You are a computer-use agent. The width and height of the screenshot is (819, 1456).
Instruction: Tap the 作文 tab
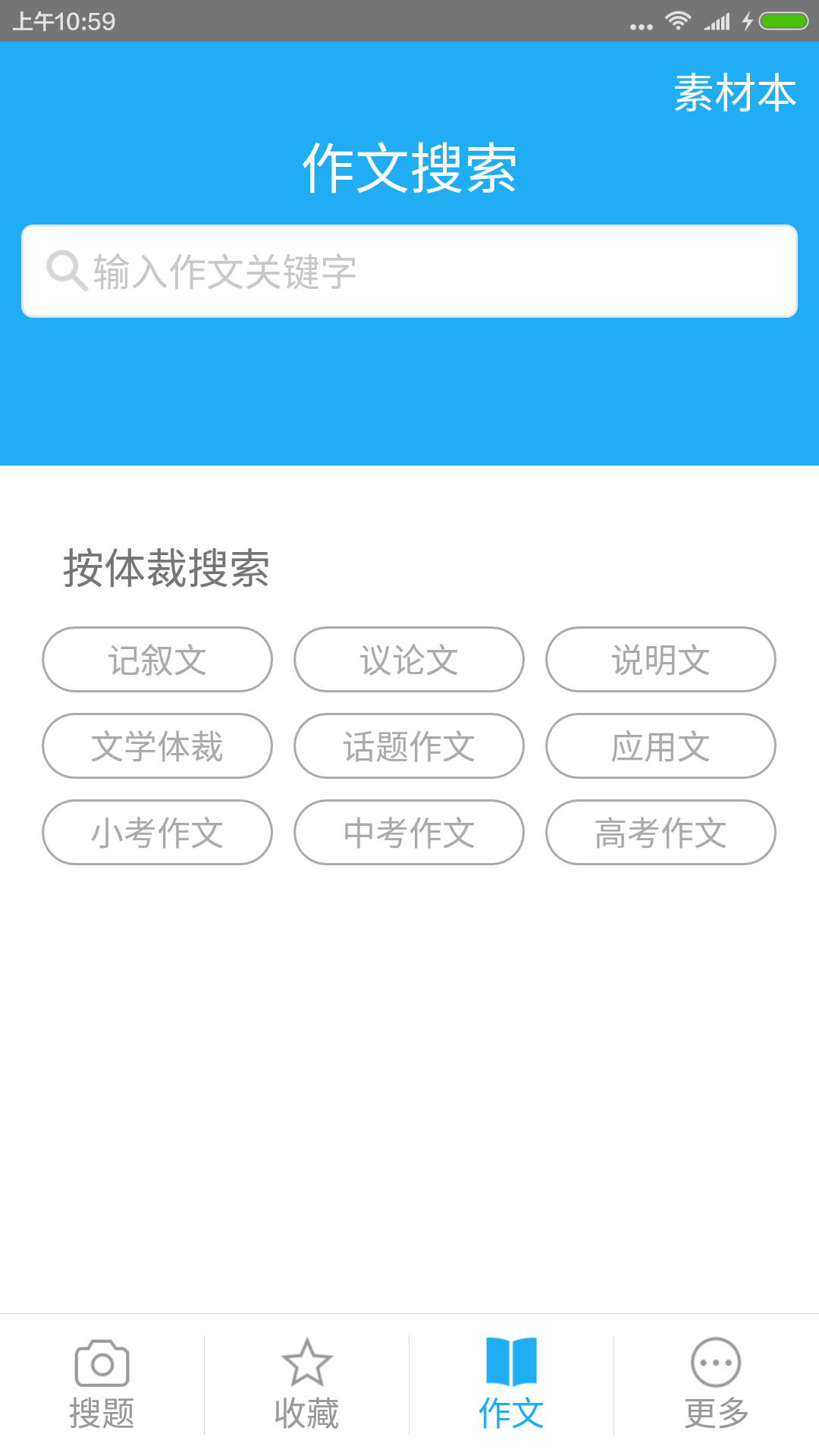pos(511,1385)
